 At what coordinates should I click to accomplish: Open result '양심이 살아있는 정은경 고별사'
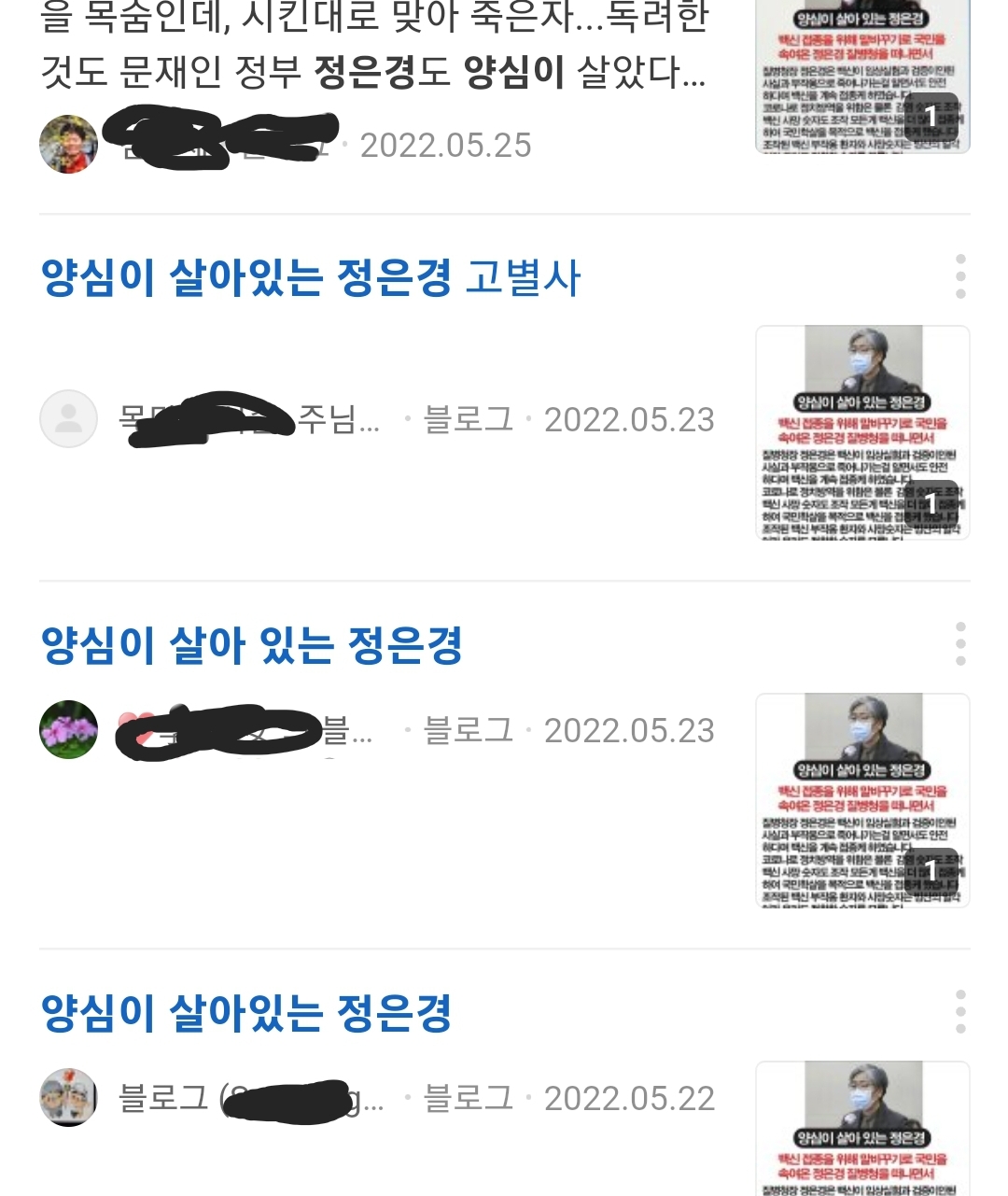(311, 277)
